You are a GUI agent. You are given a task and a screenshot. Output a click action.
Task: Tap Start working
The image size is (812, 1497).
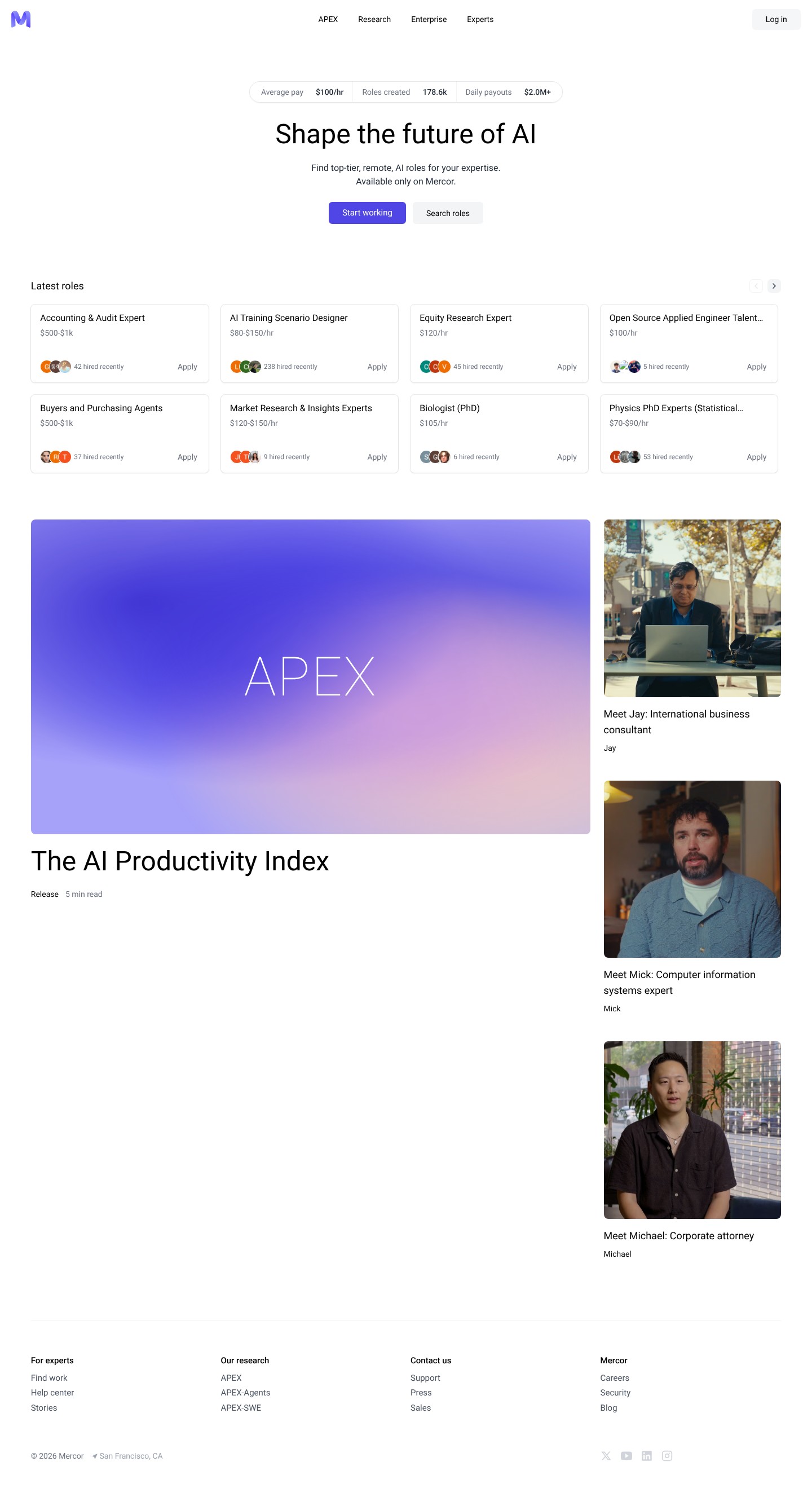pos(367,213)
